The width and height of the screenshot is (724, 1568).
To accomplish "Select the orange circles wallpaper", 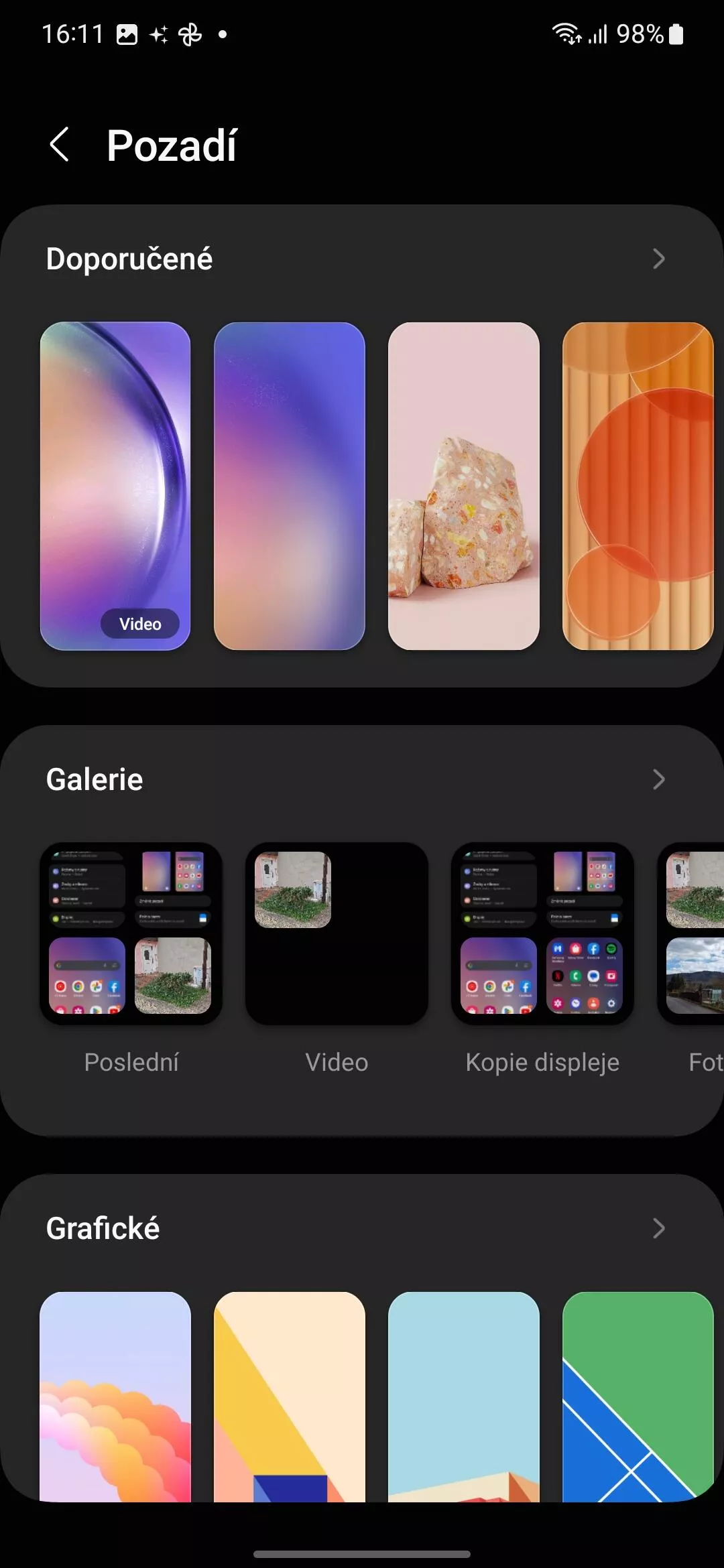I will pyautogui.click(x=638, y=486).
